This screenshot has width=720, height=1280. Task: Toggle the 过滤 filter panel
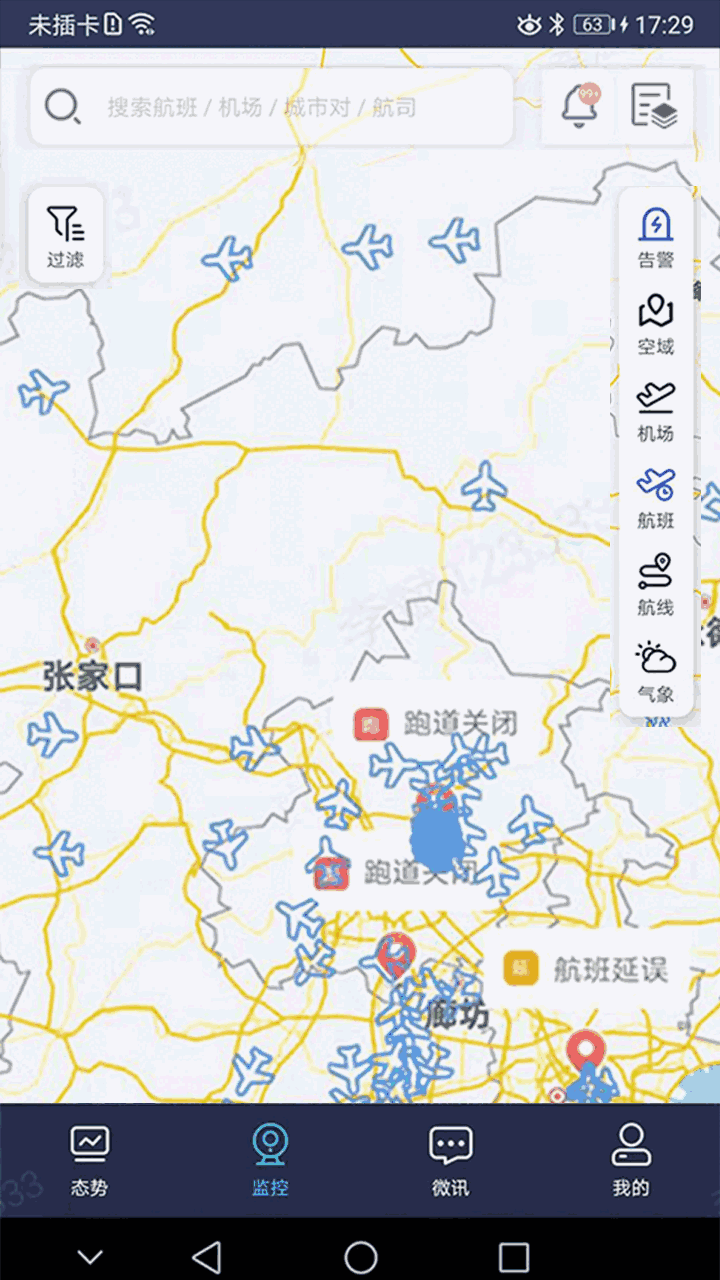click(64, 235)
